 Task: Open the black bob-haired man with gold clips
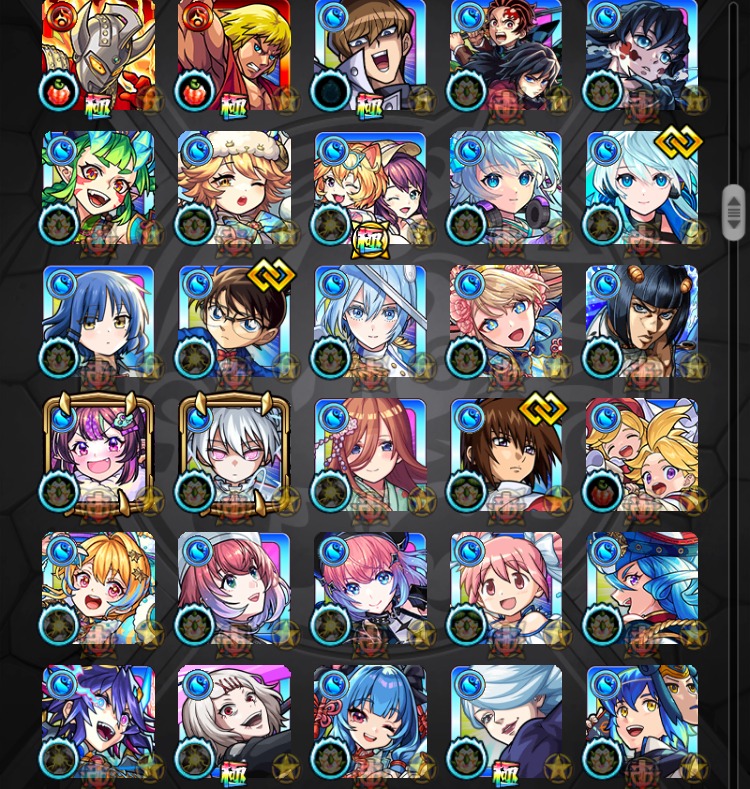[642, 321]
